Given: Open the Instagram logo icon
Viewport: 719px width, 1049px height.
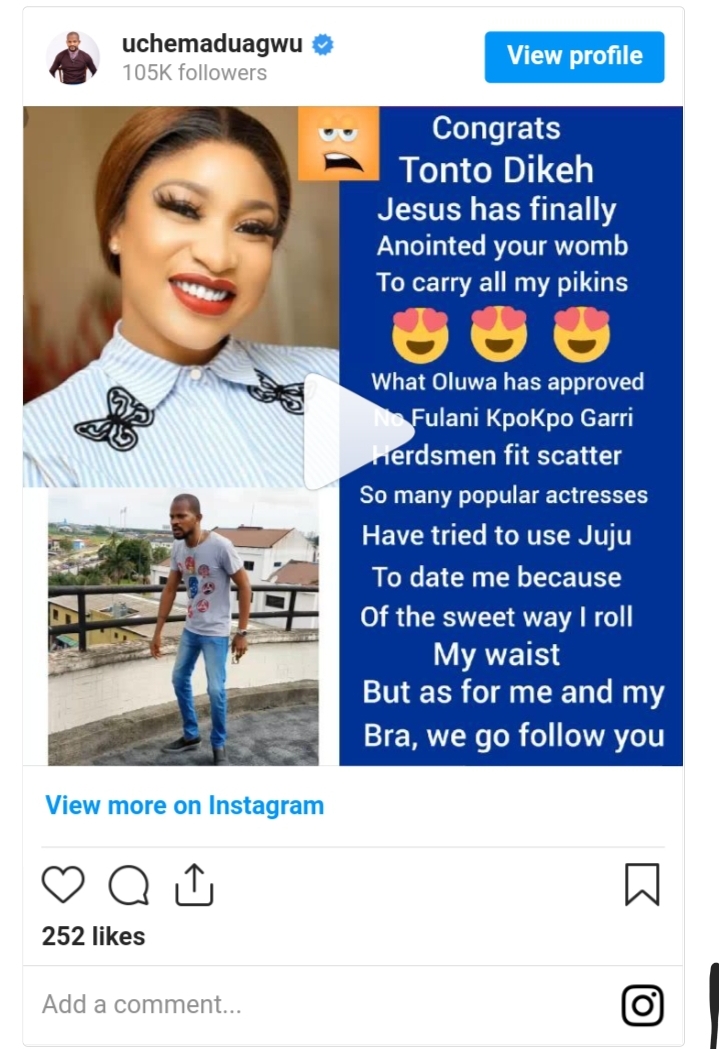Looking at the screenshot, I should click(x=642, y=1005).
